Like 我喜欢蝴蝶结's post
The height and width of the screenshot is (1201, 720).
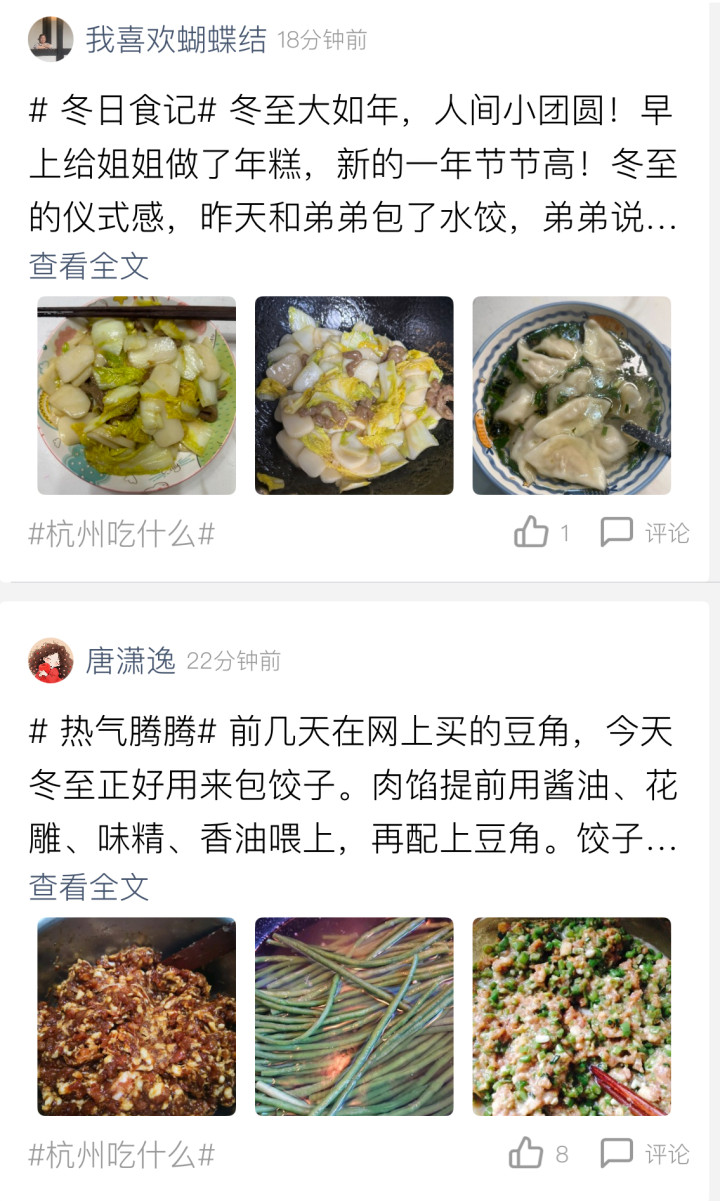point(532,533)
